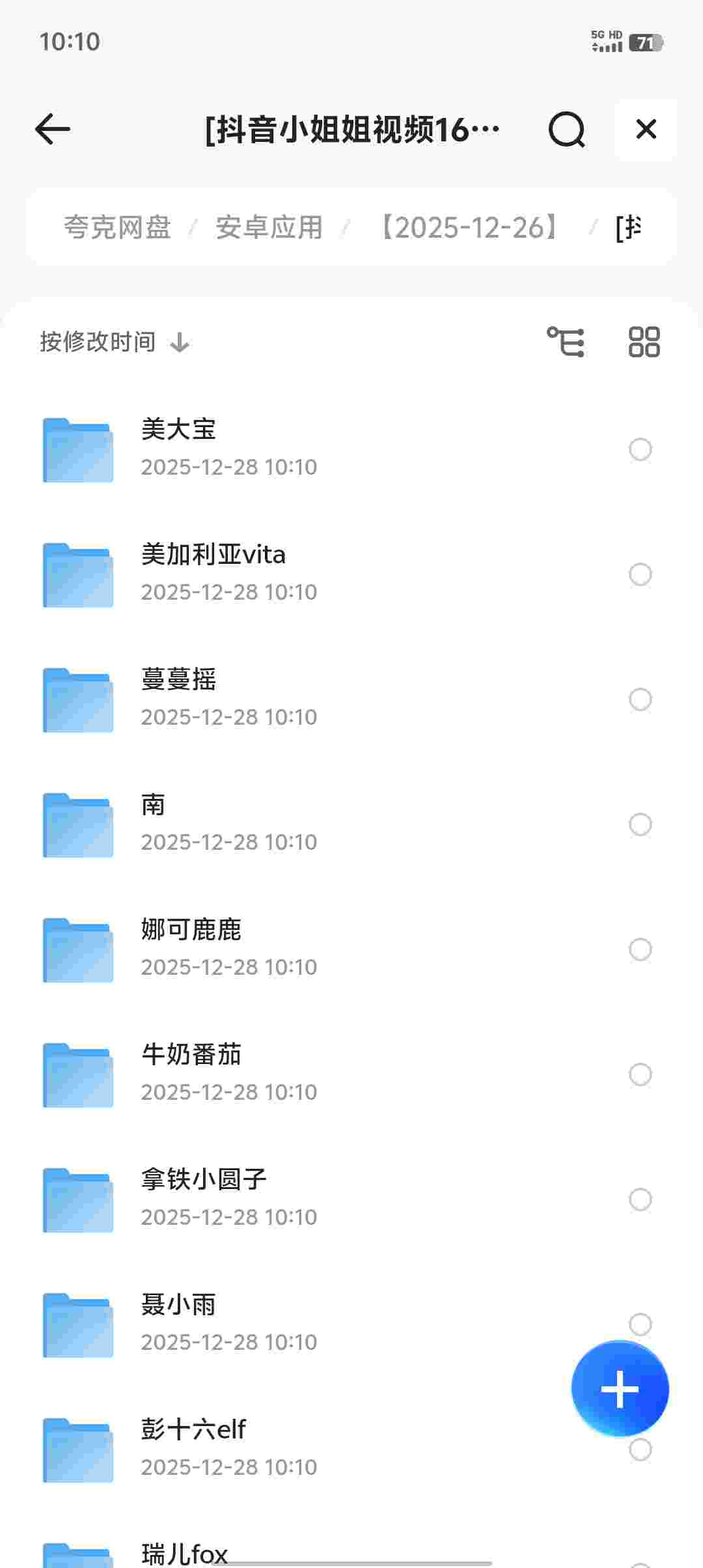703x1568 pixels.
Task: Go back using the top arrow
Action: 53,129
